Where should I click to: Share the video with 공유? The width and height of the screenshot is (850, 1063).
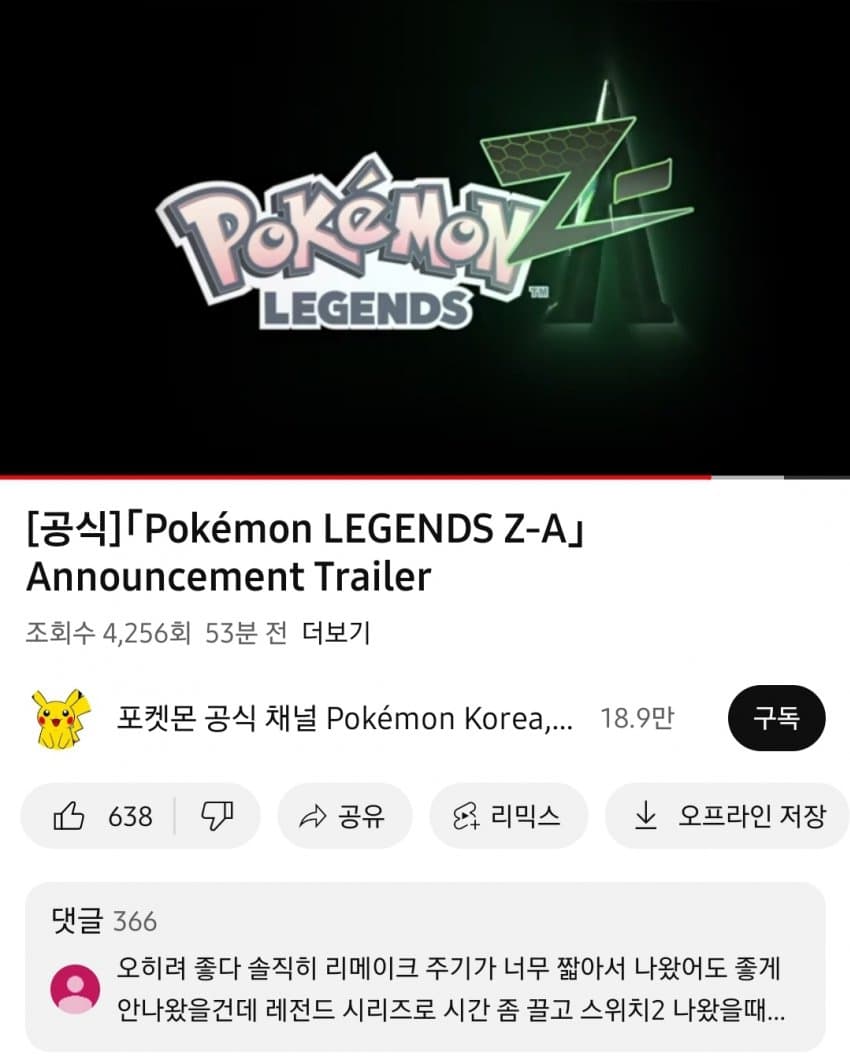pyautogui.click(x=342, y=816)
